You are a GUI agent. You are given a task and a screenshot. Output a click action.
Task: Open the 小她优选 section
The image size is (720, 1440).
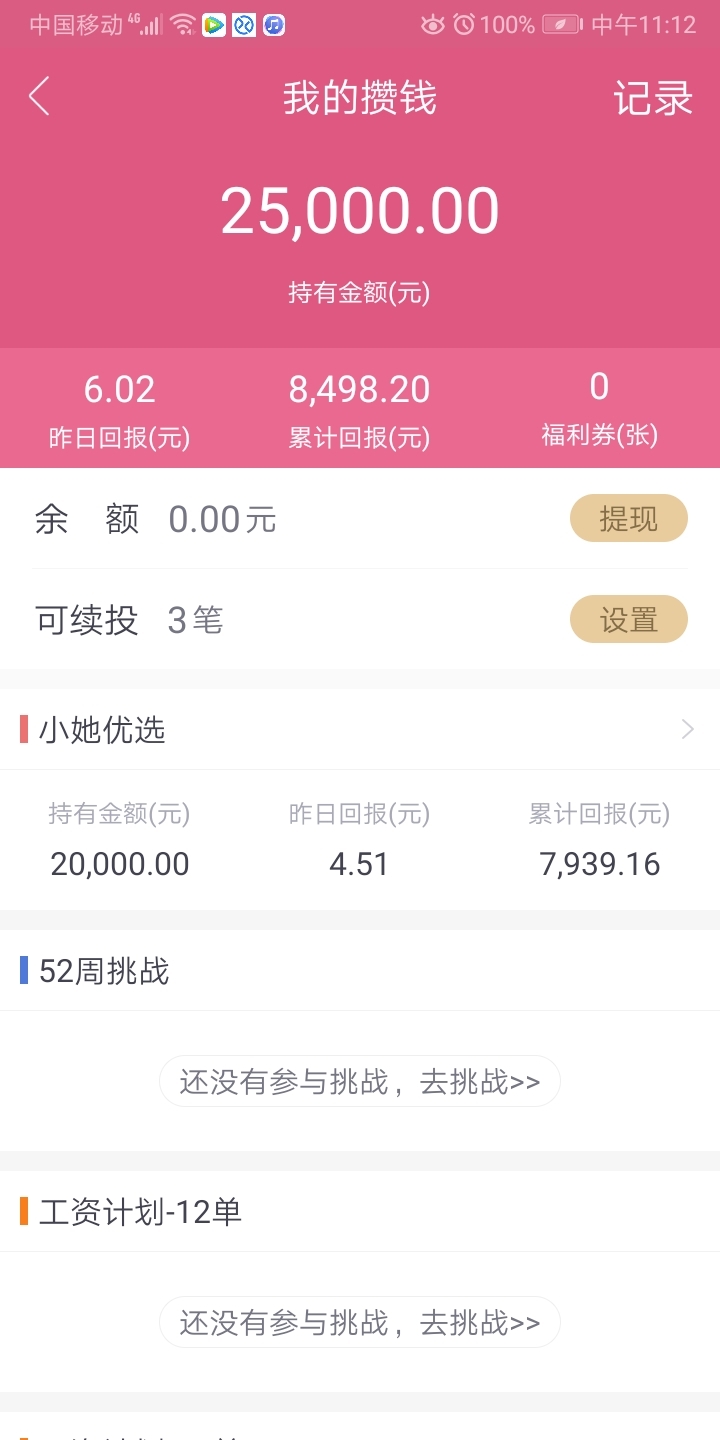tap(360, 730)
